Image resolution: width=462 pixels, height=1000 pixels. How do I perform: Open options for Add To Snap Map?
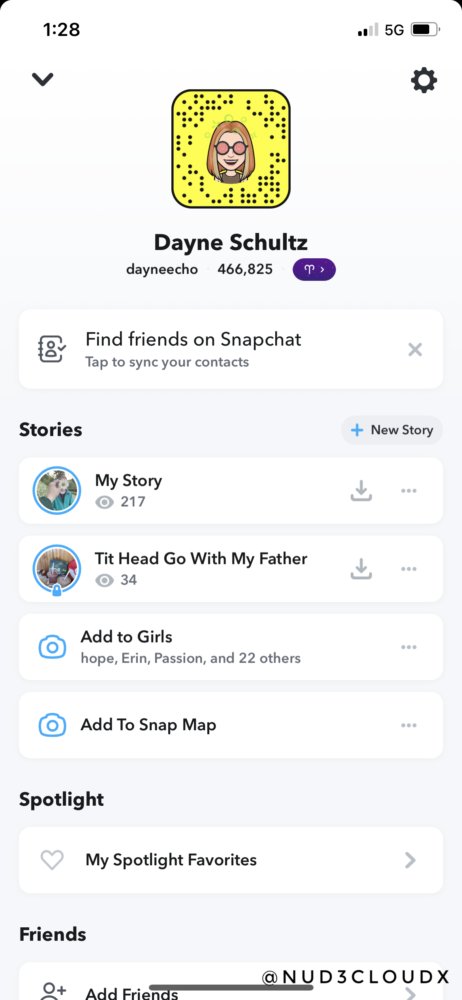pos(409,725)
